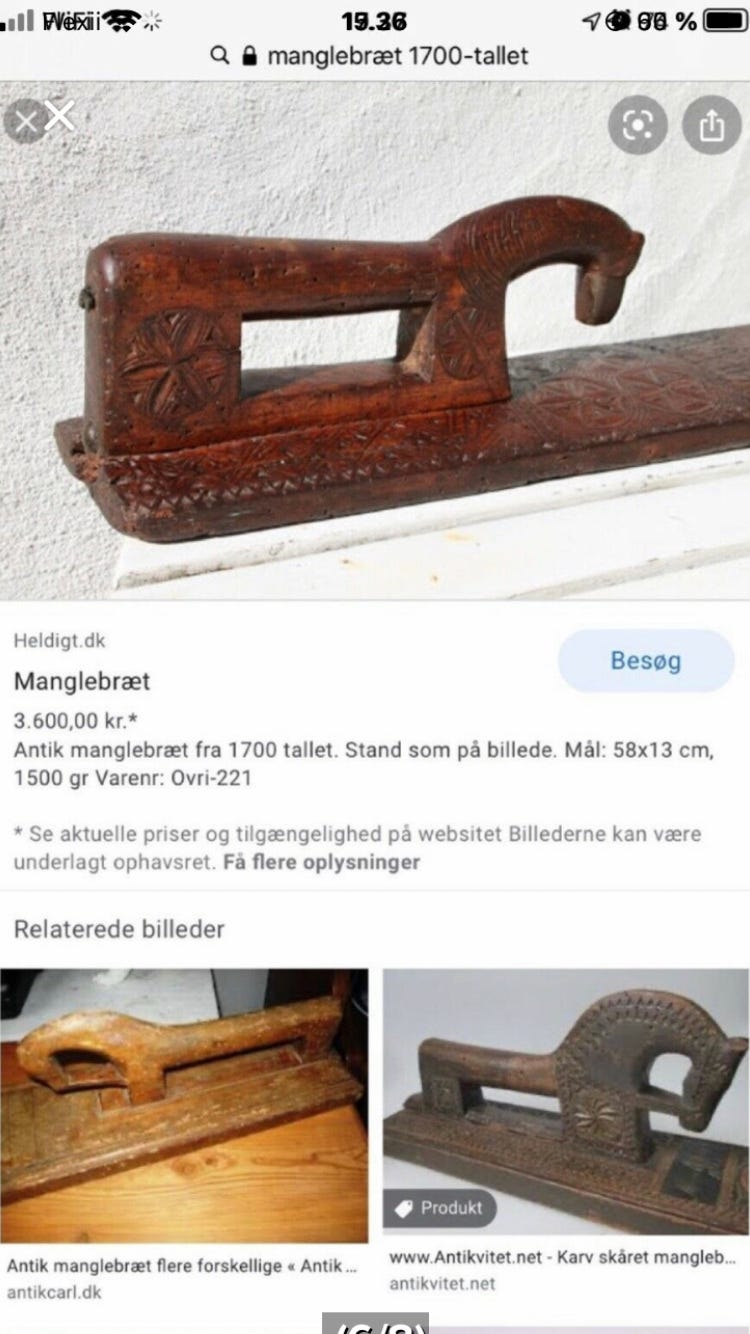
Task: Tap the 6/8 page indicator
Action: click(x=375, y=1326)
